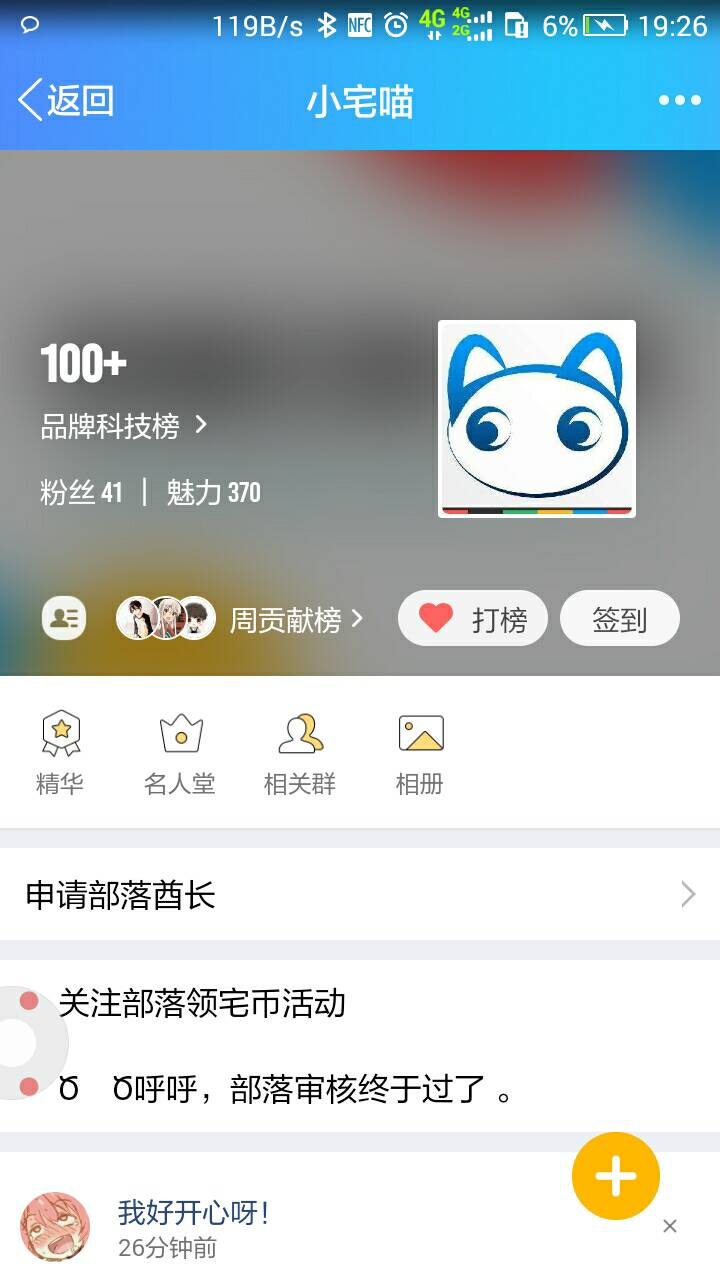The image size is (720, 1280).
Task: Open the 品牌科技榜 ranking
Action: (x=123, y=426)
